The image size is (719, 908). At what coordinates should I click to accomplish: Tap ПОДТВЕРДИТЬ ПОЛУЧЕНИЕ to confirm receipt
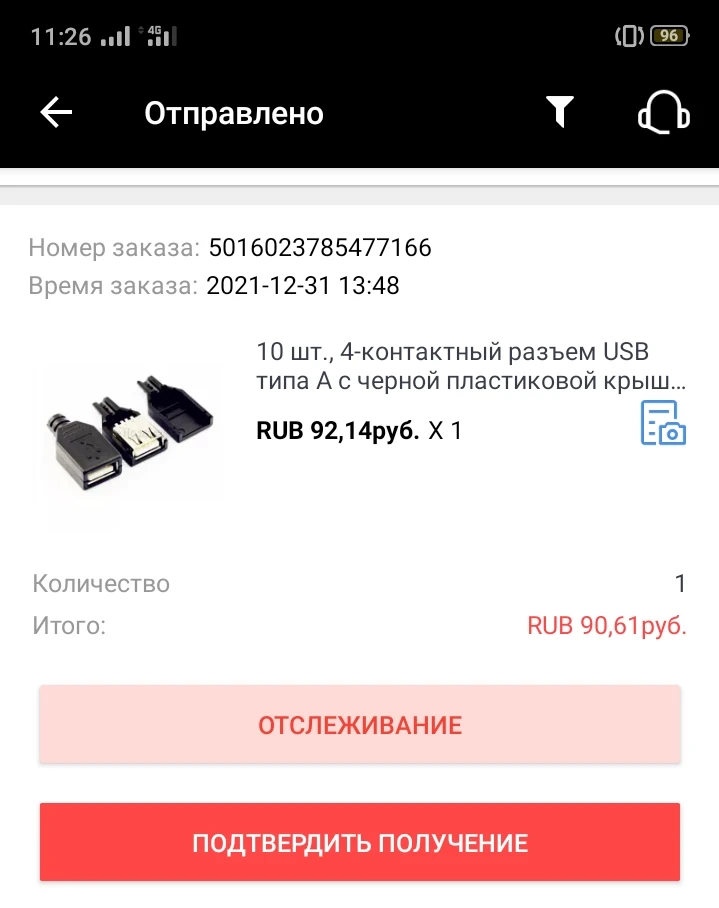(360, 842)
